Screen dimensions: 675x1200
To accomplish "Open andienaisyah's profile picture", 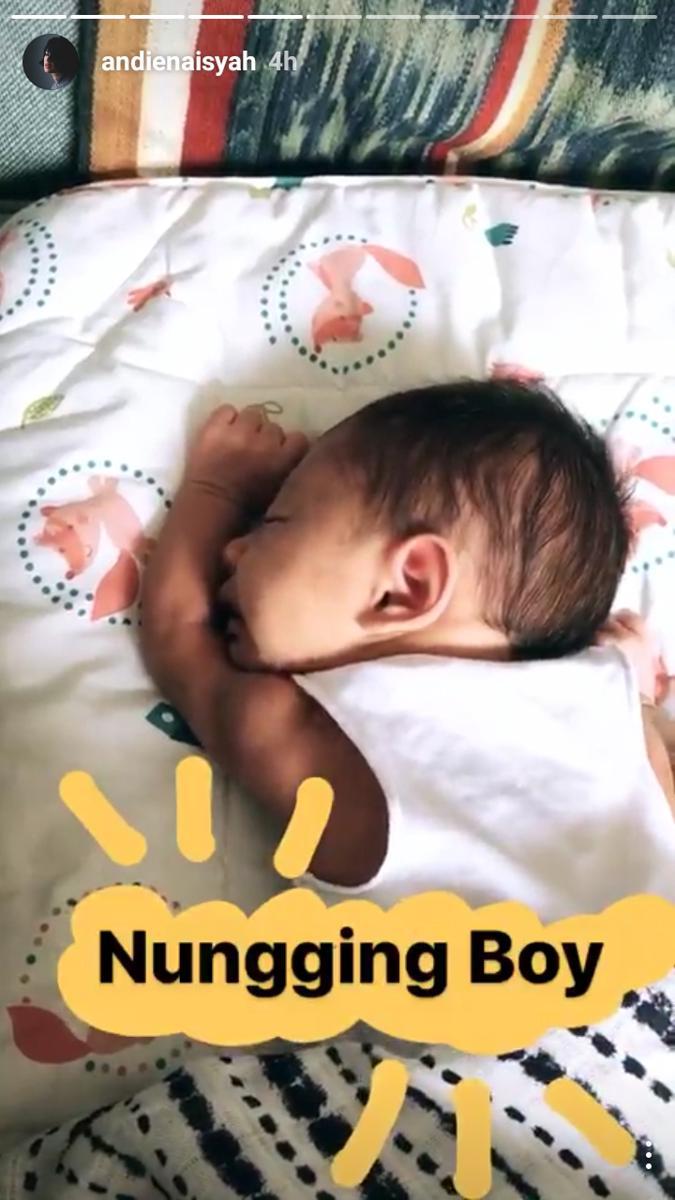I will click(x=50, y=62).
